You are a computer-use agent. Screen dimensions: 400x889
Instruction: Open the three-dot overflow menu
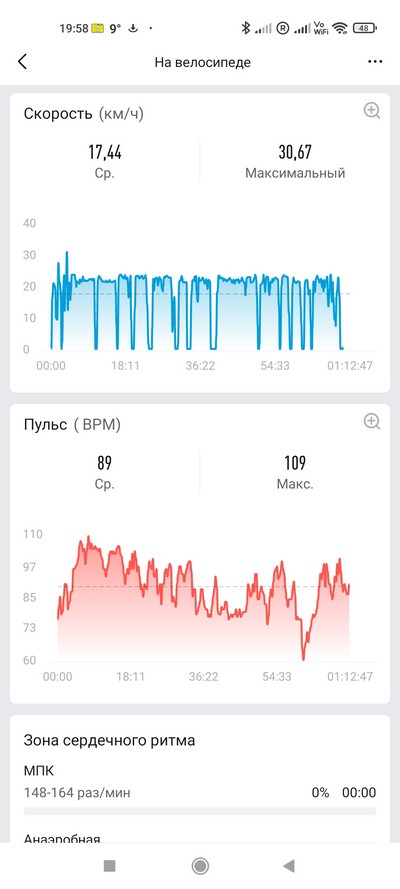(375, 61)
